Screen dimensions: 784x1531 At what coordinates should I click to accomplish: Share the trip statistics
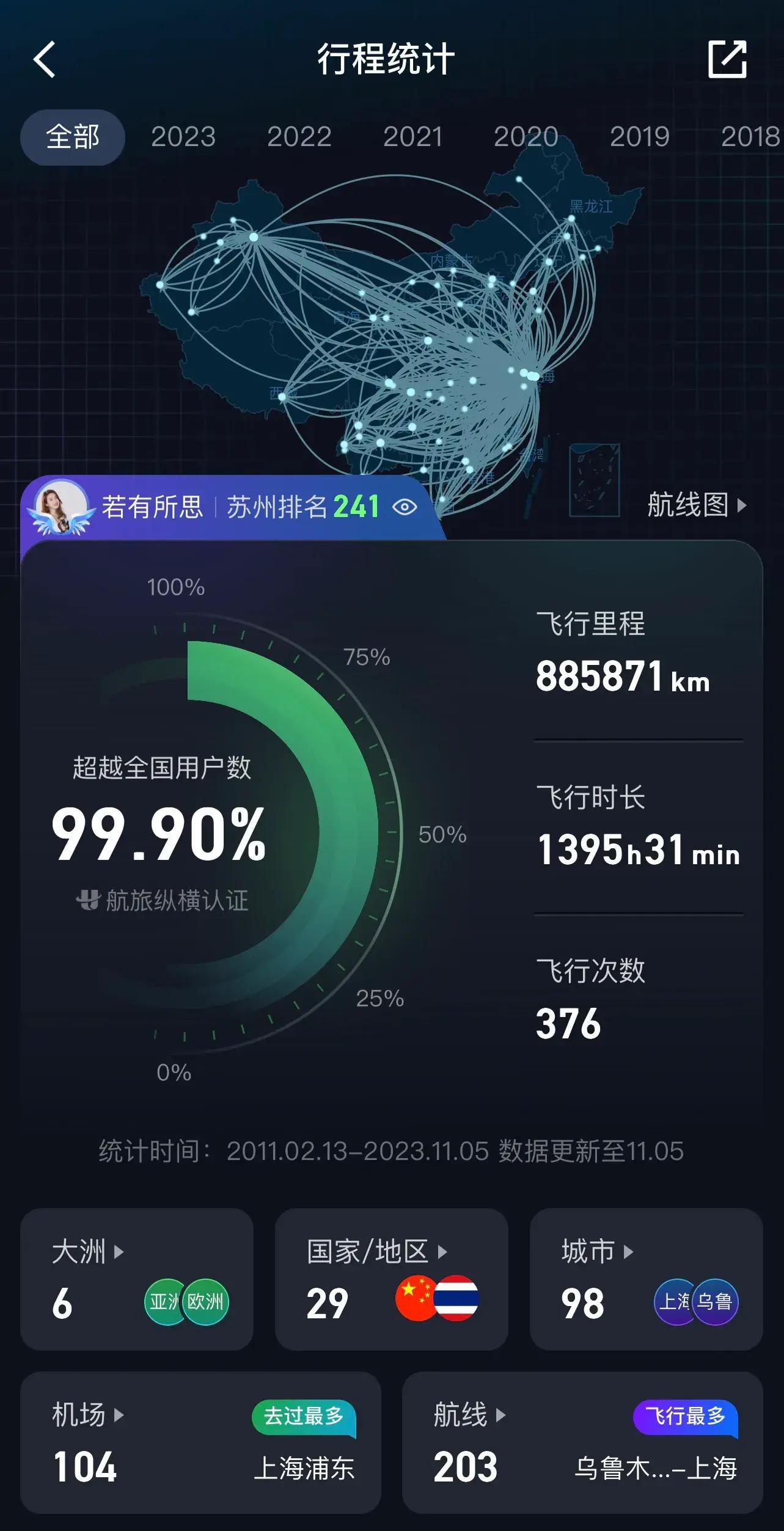(727, 59)
